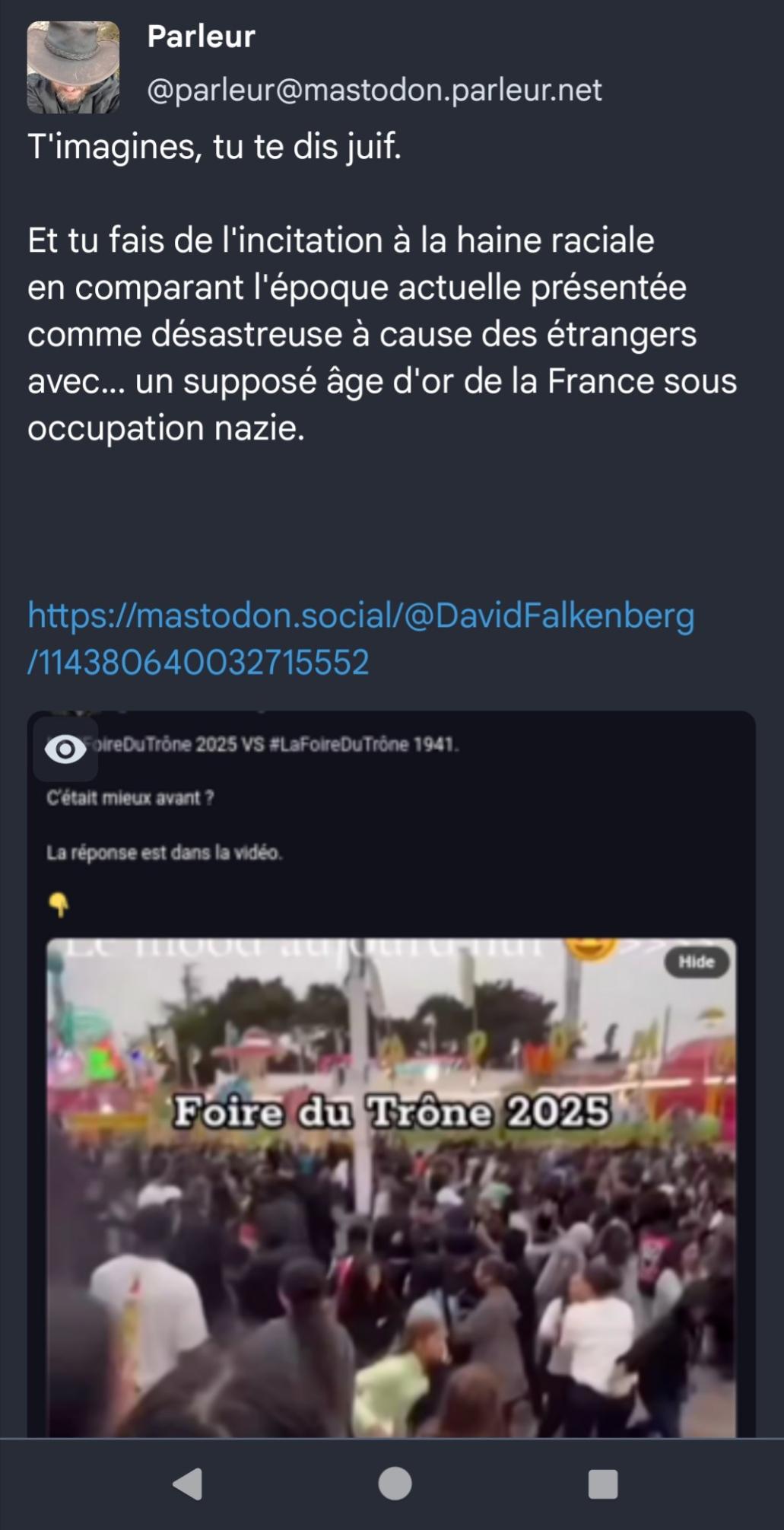Open the recent apps view
The width and height of the screenshot is (784, 1530).
coord(603,1484)
